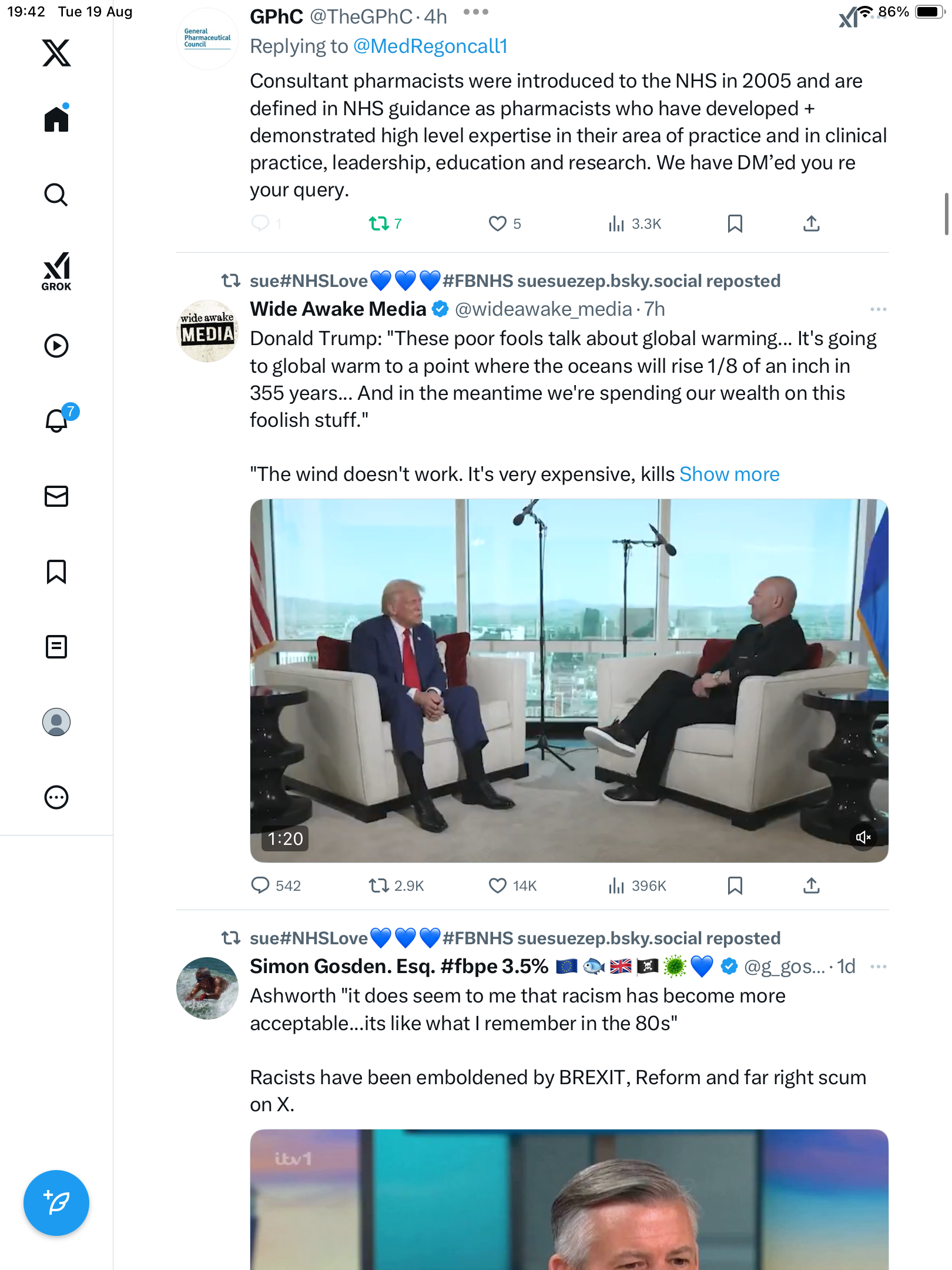Open overflow menu on Simon Gosden's post

[x=878, y=967]
